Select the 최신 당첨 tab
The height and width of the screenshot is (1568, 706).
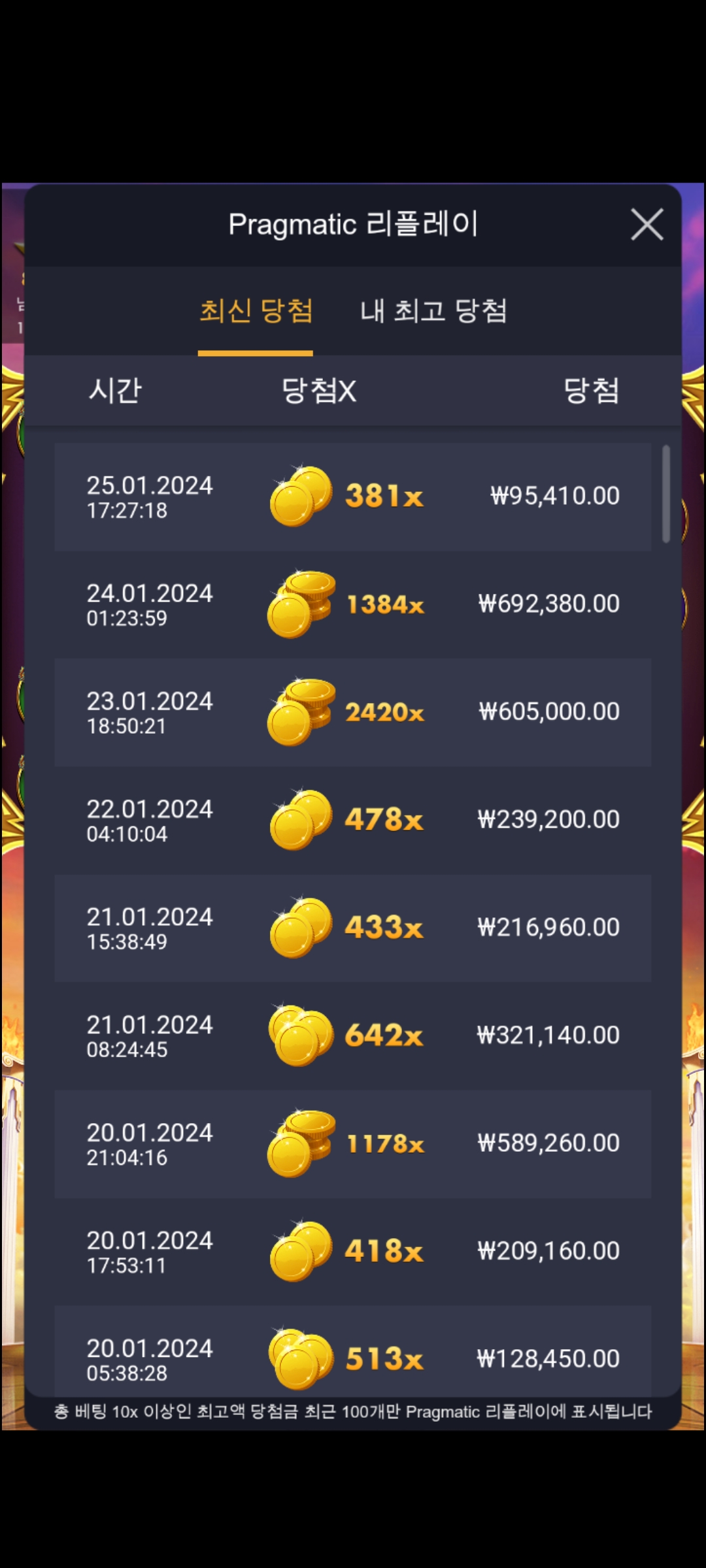click(256, 310)
